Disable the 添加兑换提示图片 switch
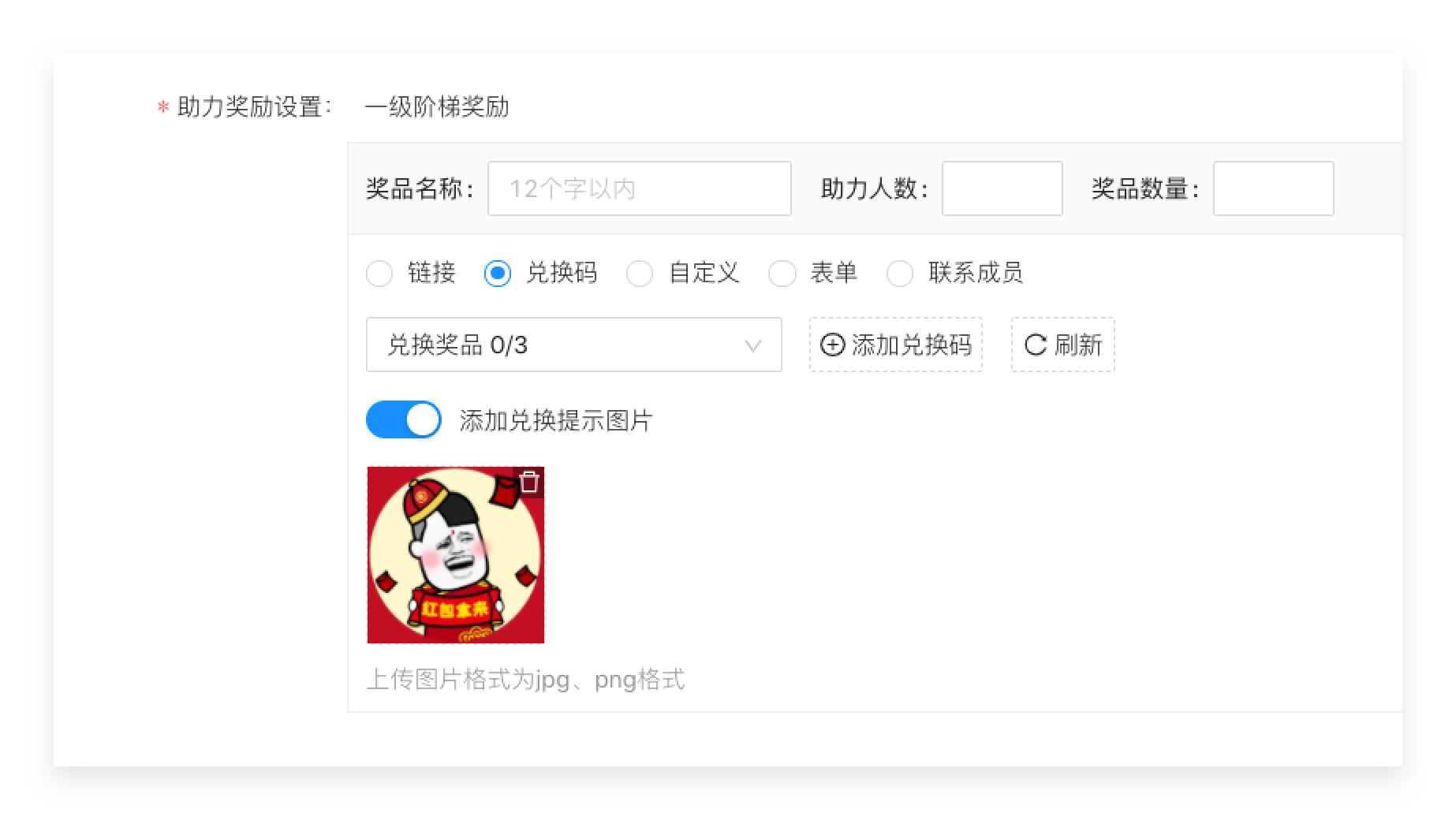This screenshot has width=1456, height=820. coord(404,419)
